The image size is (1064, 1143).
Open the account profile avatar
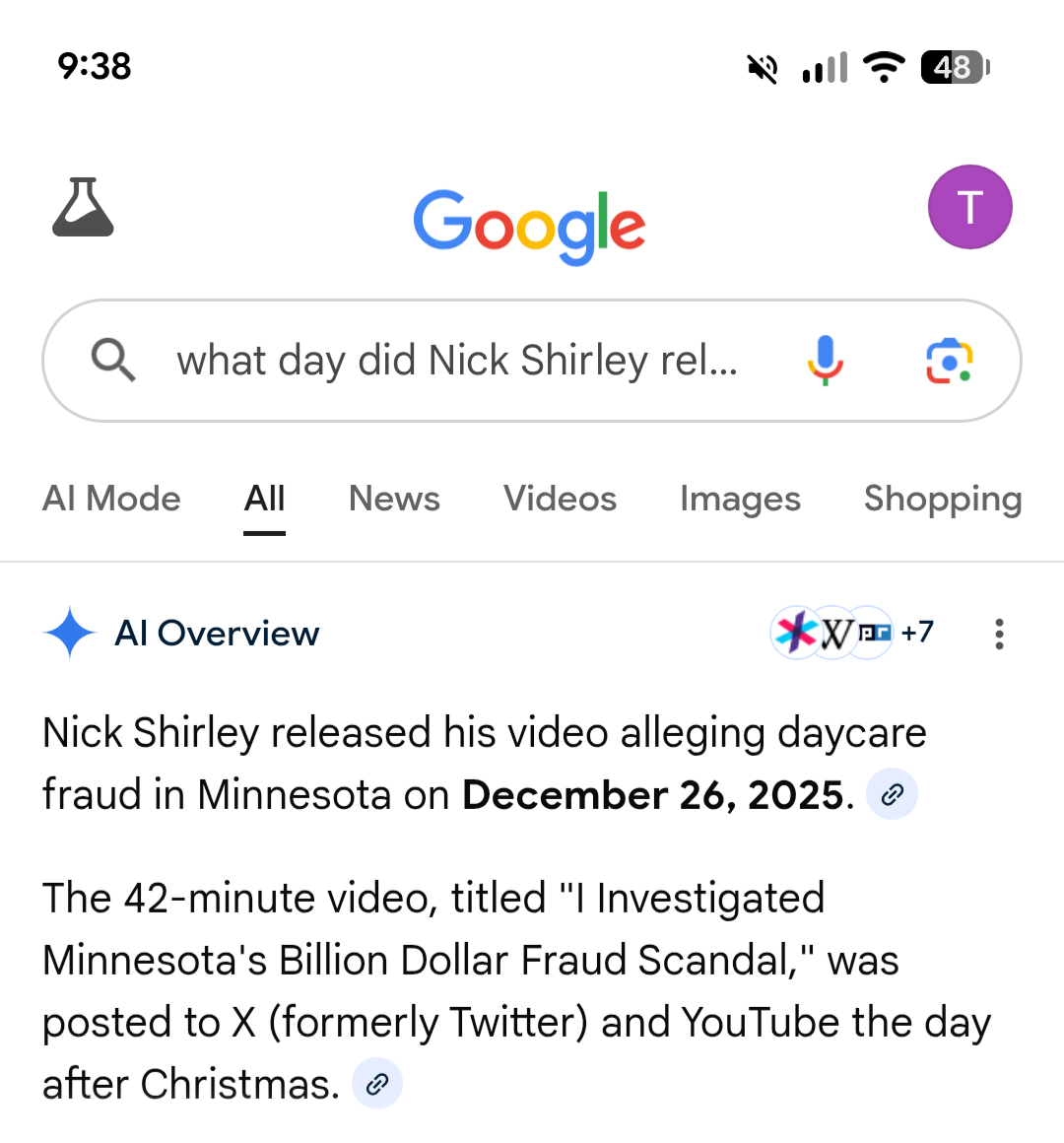click(969, 207)
